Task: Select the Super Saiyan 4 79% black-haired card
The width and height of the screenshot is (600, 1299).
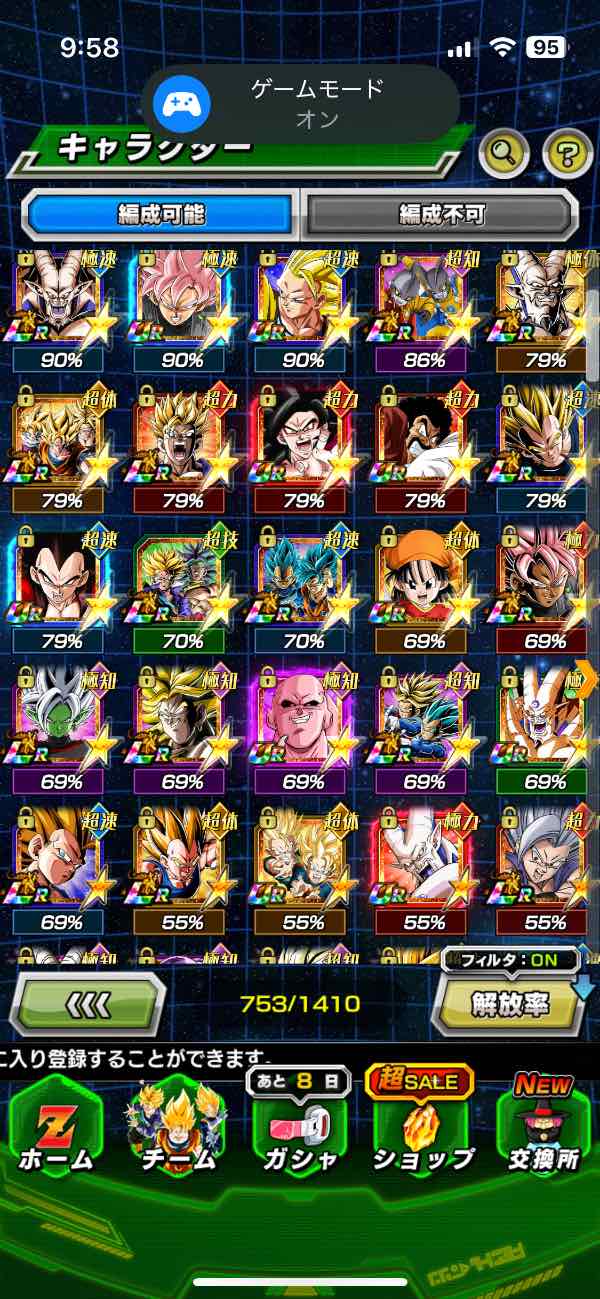Action: coord(303,450)
